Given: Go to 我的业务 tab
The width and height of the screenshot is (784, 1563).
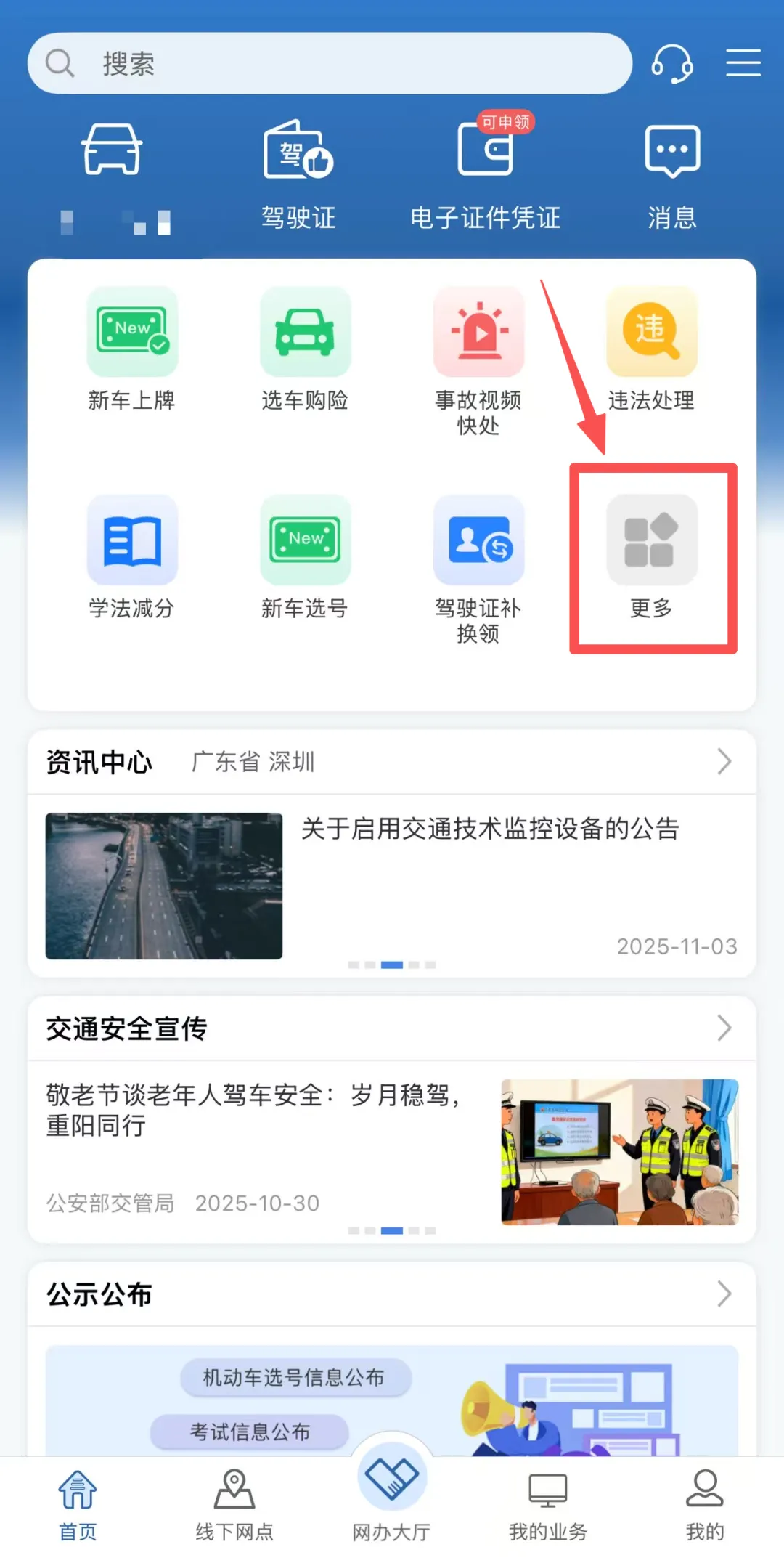Looking at the screenshot, I should [548, 1505].
